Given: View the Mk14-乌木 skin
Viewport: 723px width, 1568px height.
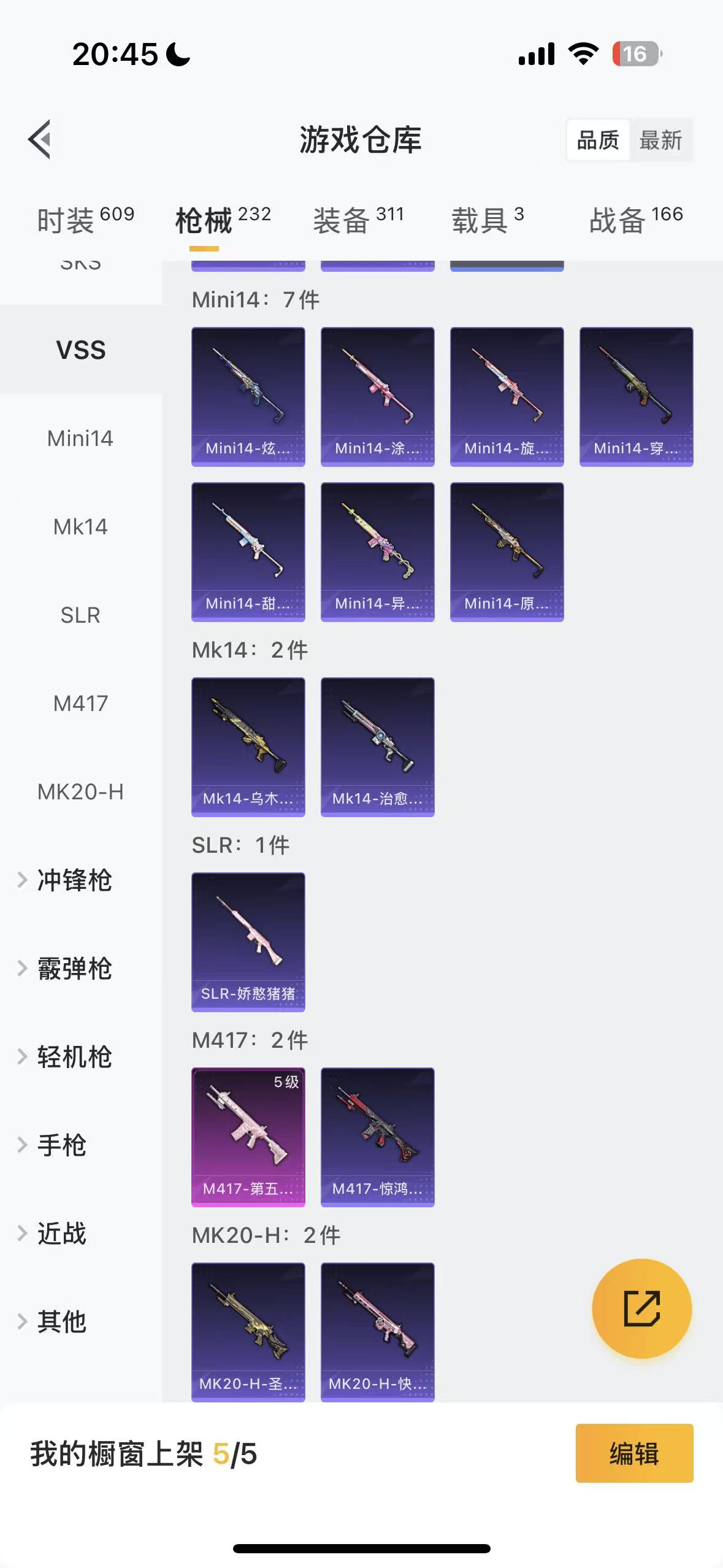Looking at the screenshot, I should pos(248,747).
